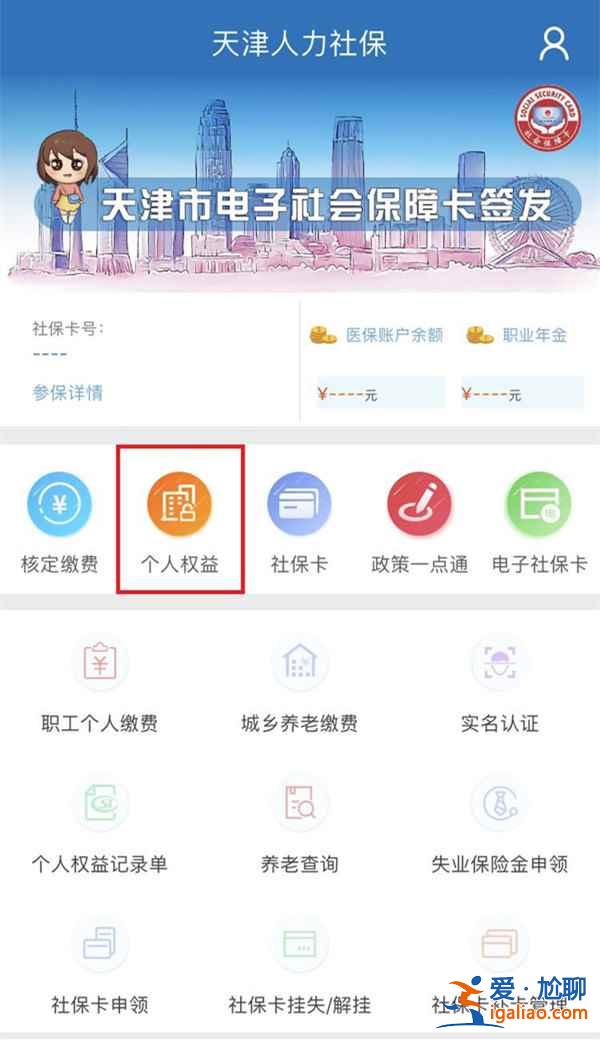
Task: Tap the 个人权益 icon
Action: point(179,504)
